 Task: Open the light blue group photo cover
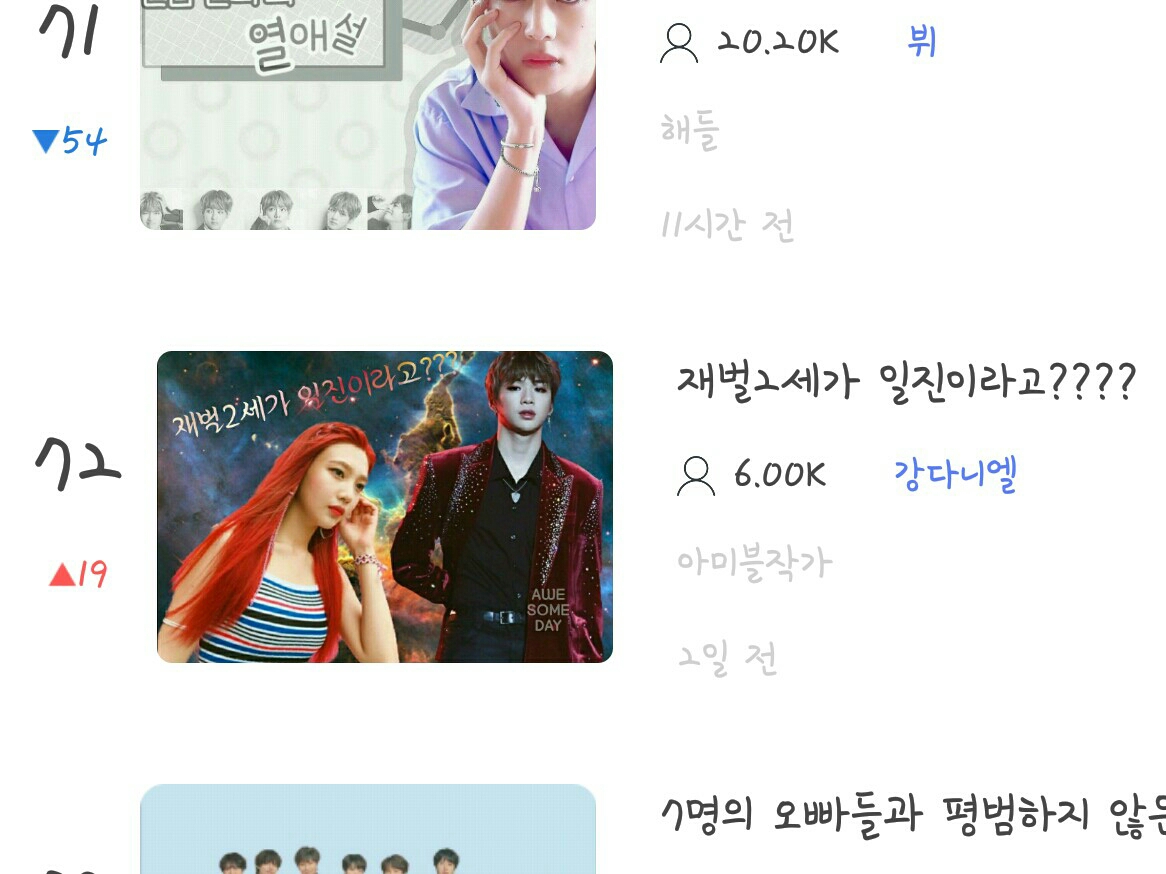click(367, 830)
